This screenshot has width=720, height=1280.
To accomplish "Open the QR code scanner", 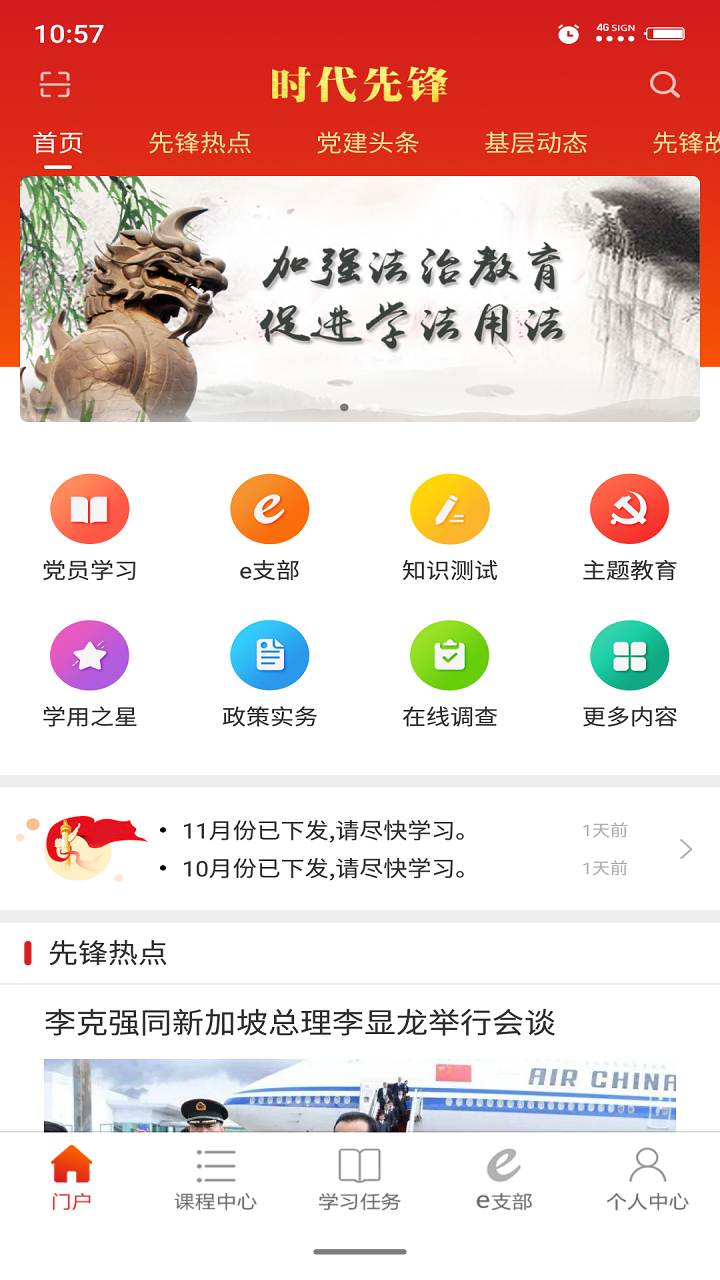I will pyautogui.click(x=56, y=85).
